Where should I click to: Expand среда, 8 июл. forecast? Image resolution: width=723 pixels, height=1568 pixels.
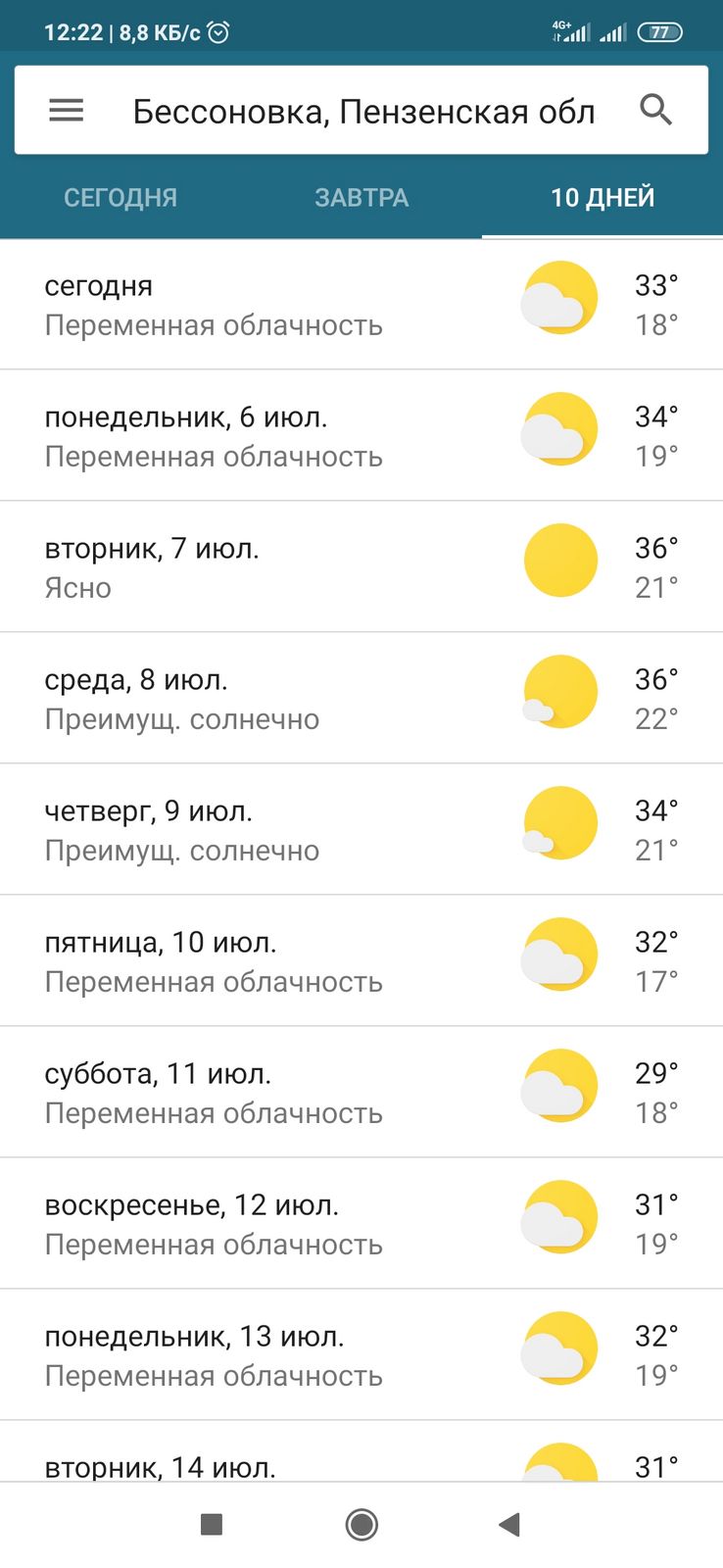[x=361, y=699]
